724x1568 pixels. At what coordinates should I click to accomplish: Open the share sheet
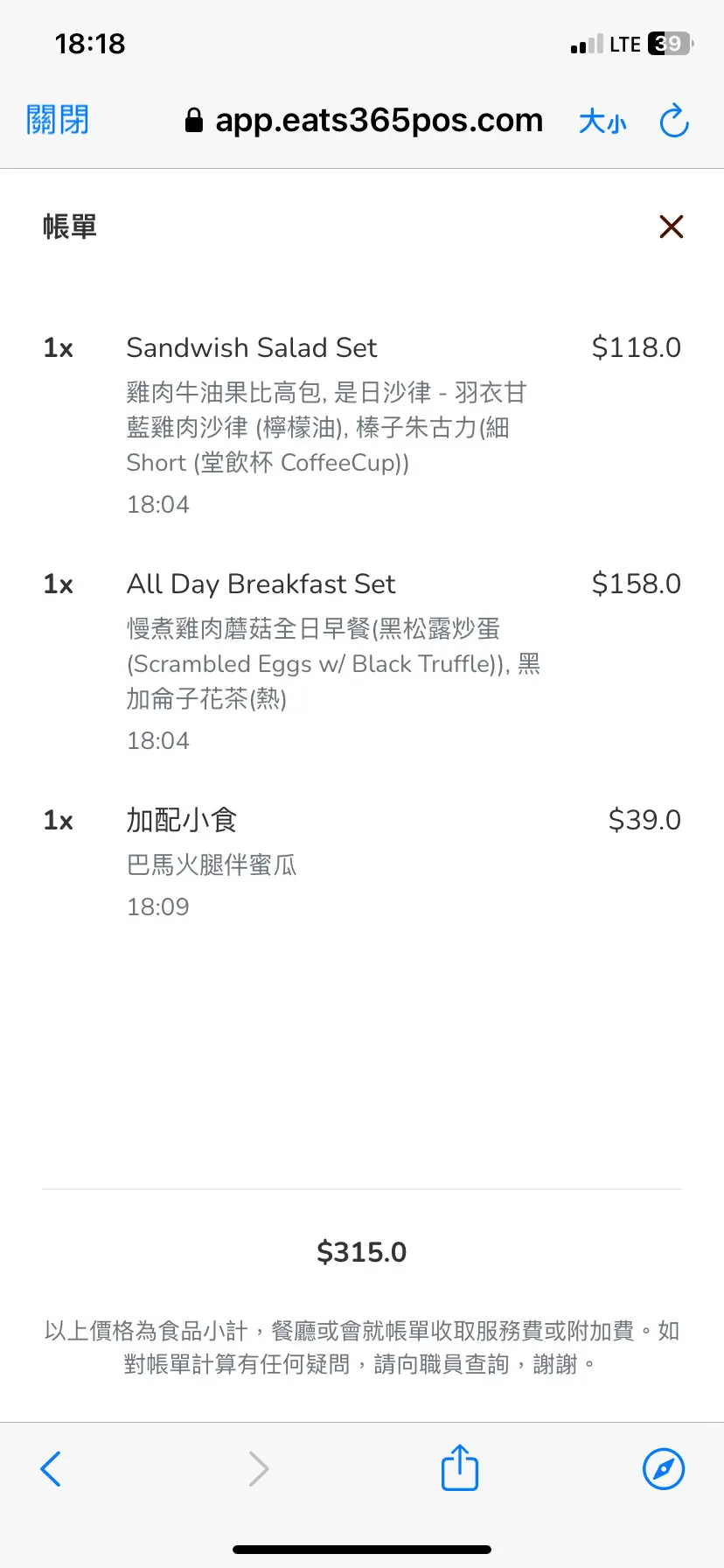(460, 1467)
